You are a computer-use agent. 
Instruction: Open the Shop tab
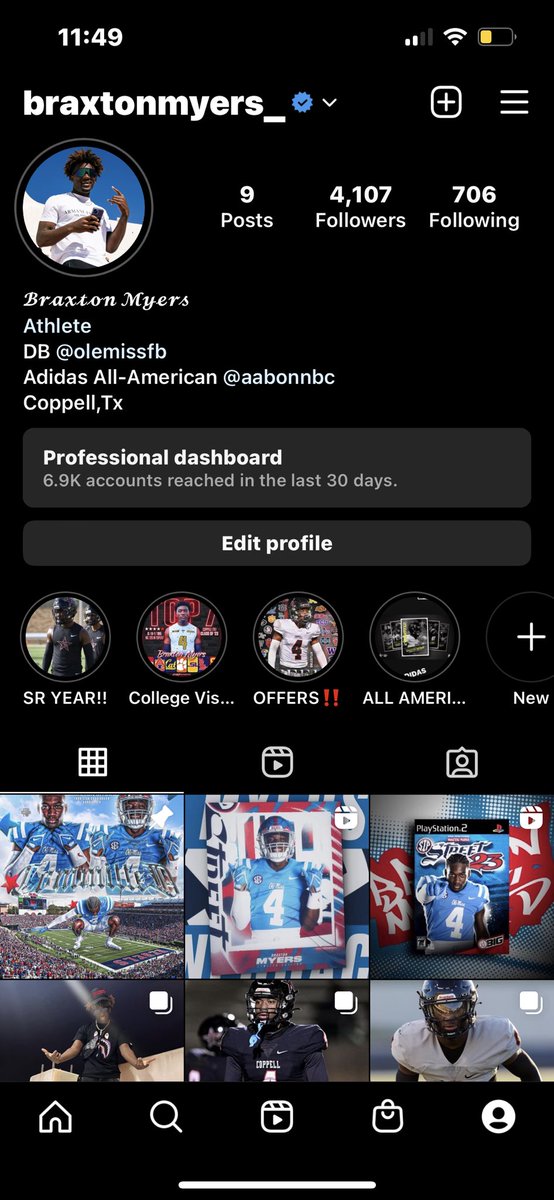coord(387,1117)
